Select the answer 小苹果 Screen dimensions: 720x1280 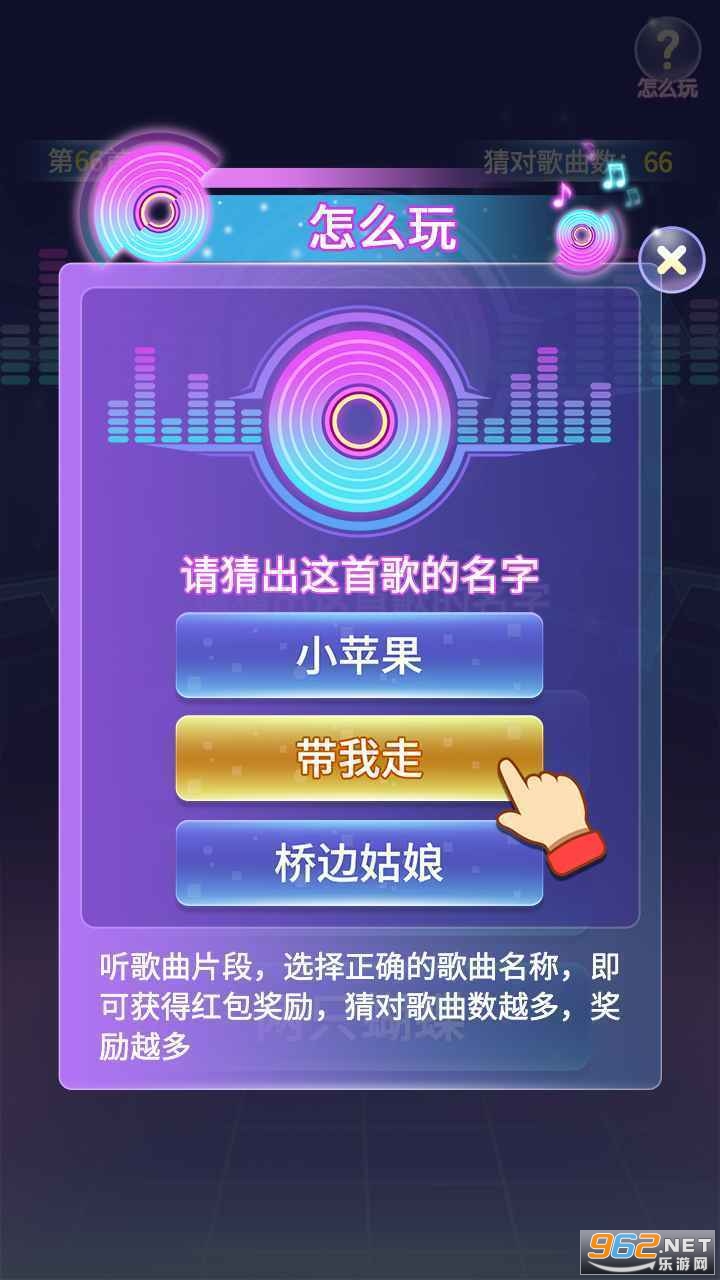point(359,655)
